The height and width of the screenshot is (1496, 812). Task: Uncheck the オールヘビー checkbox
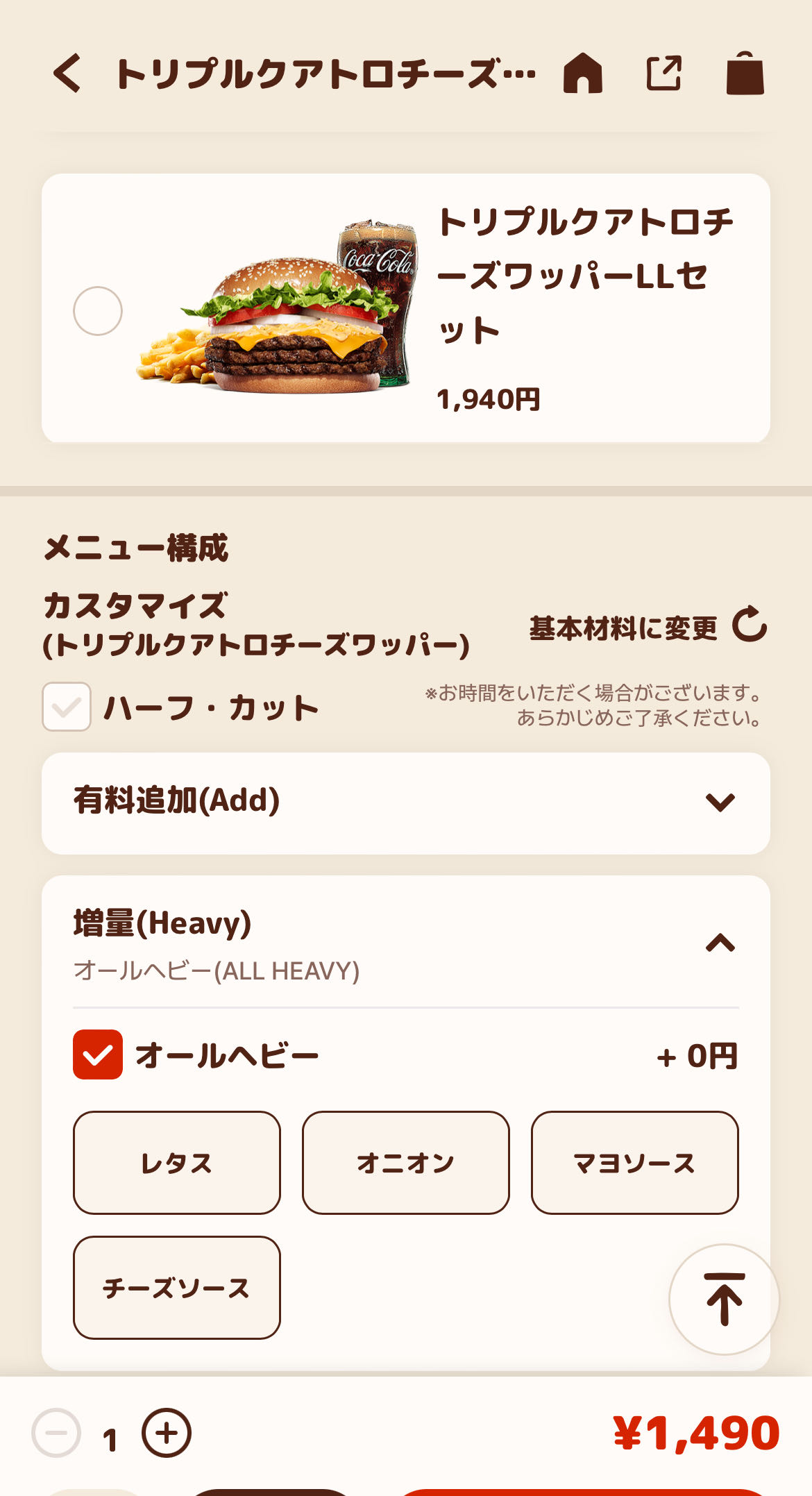pyautogui.click(x=98, y=1054)
